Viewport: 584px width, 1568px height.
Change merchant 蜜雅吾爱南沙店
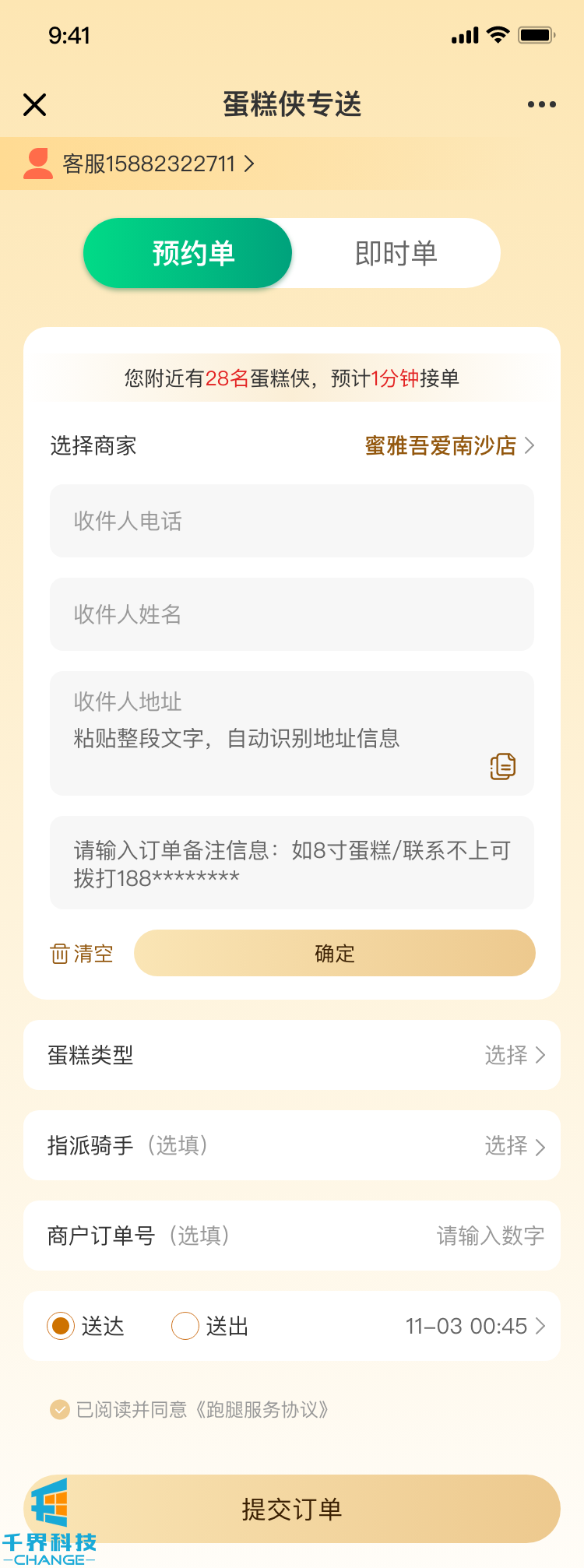click(449, 445)
